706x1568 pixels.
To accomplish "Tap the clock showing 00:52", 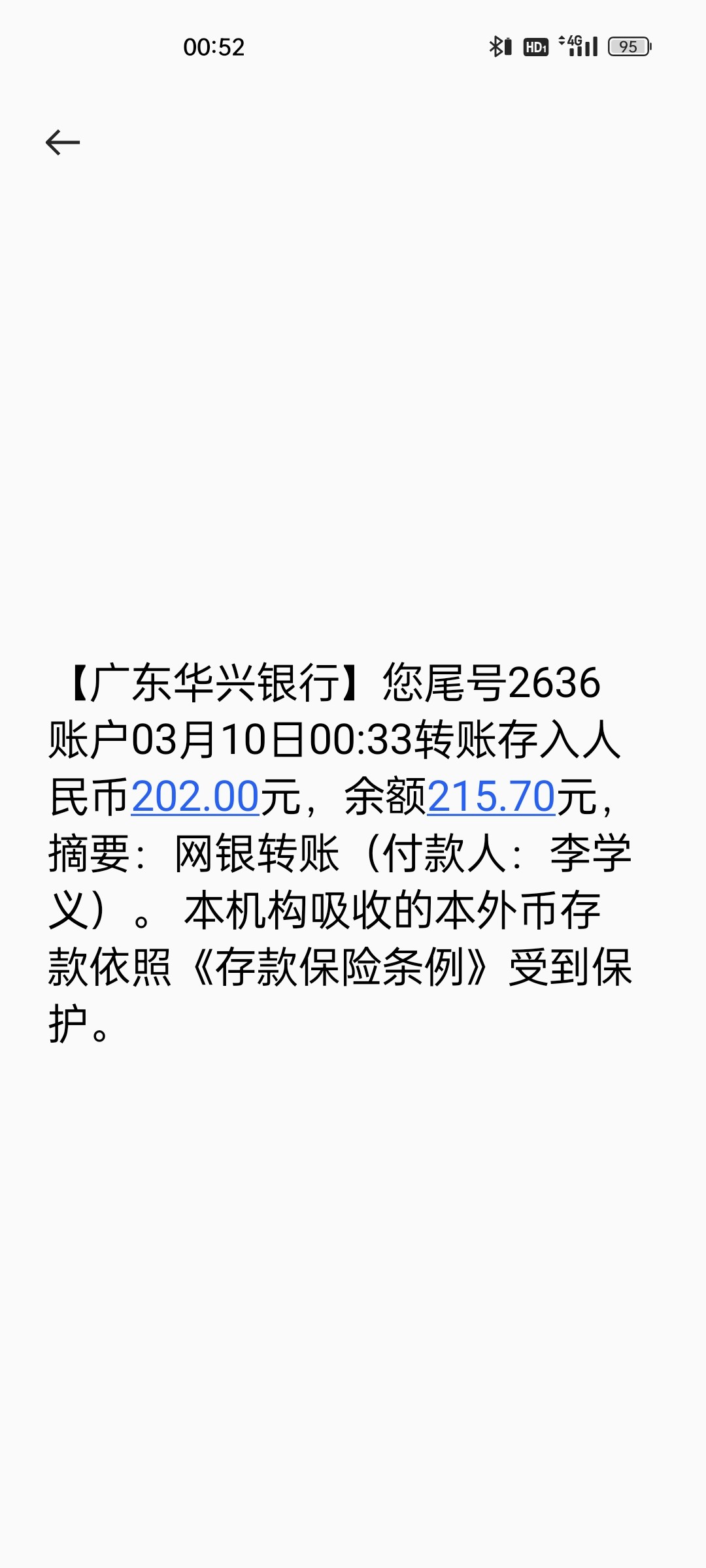I will pos(216,46).
